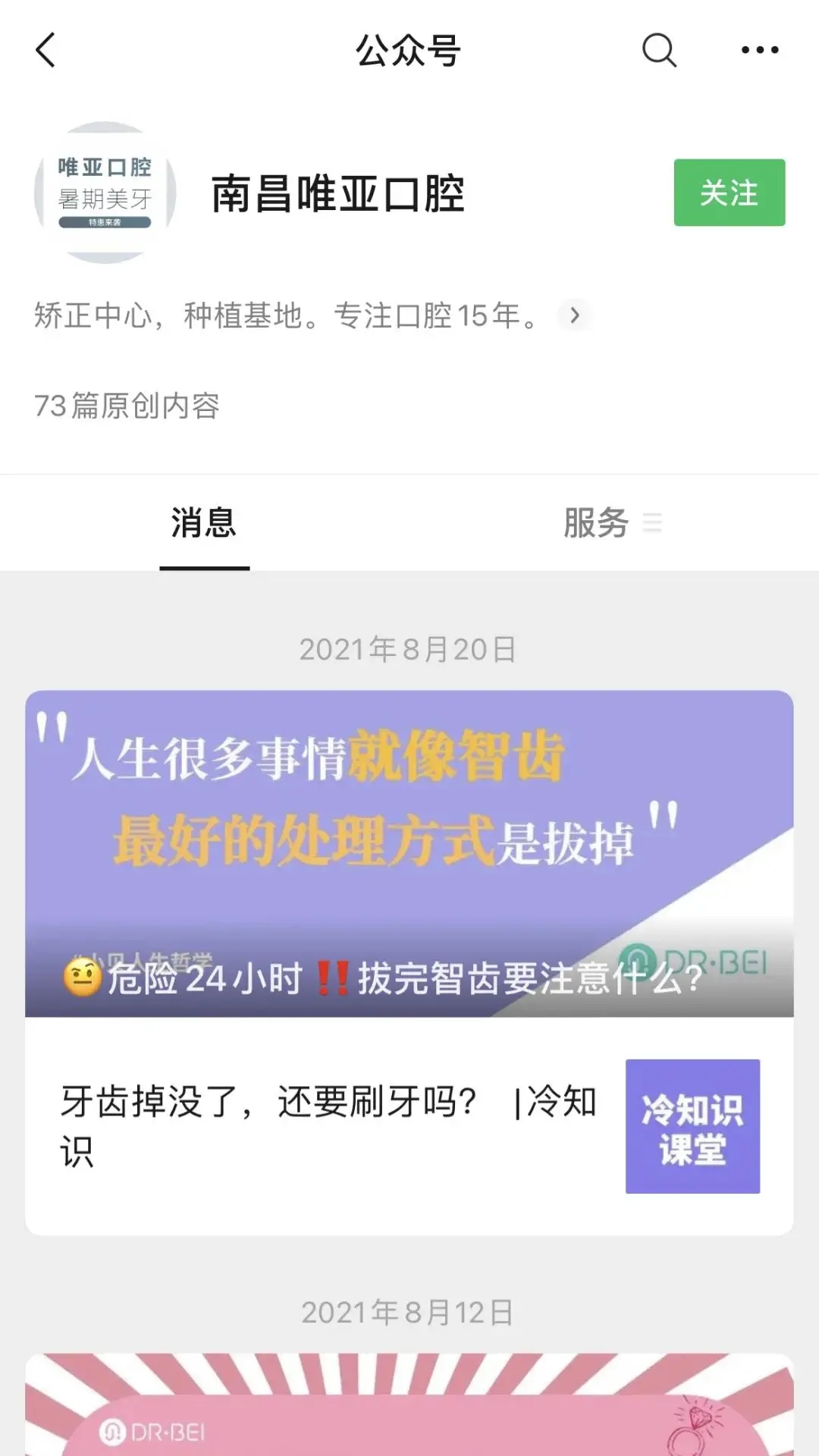
Task: Expand the account description chevron
Action: (575, 315)
